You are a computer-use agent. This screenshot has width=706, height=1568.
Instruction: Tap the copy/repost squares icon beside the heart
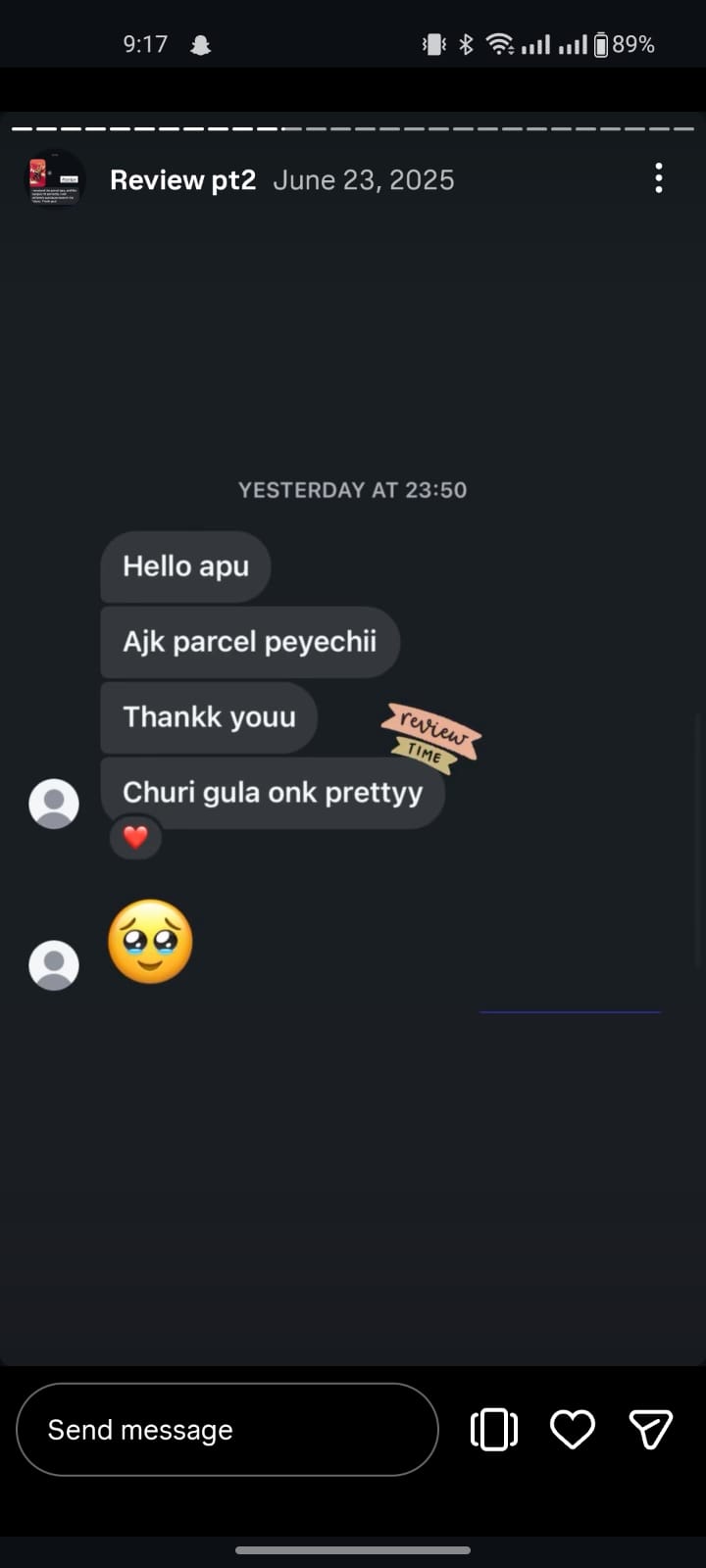493,1429
